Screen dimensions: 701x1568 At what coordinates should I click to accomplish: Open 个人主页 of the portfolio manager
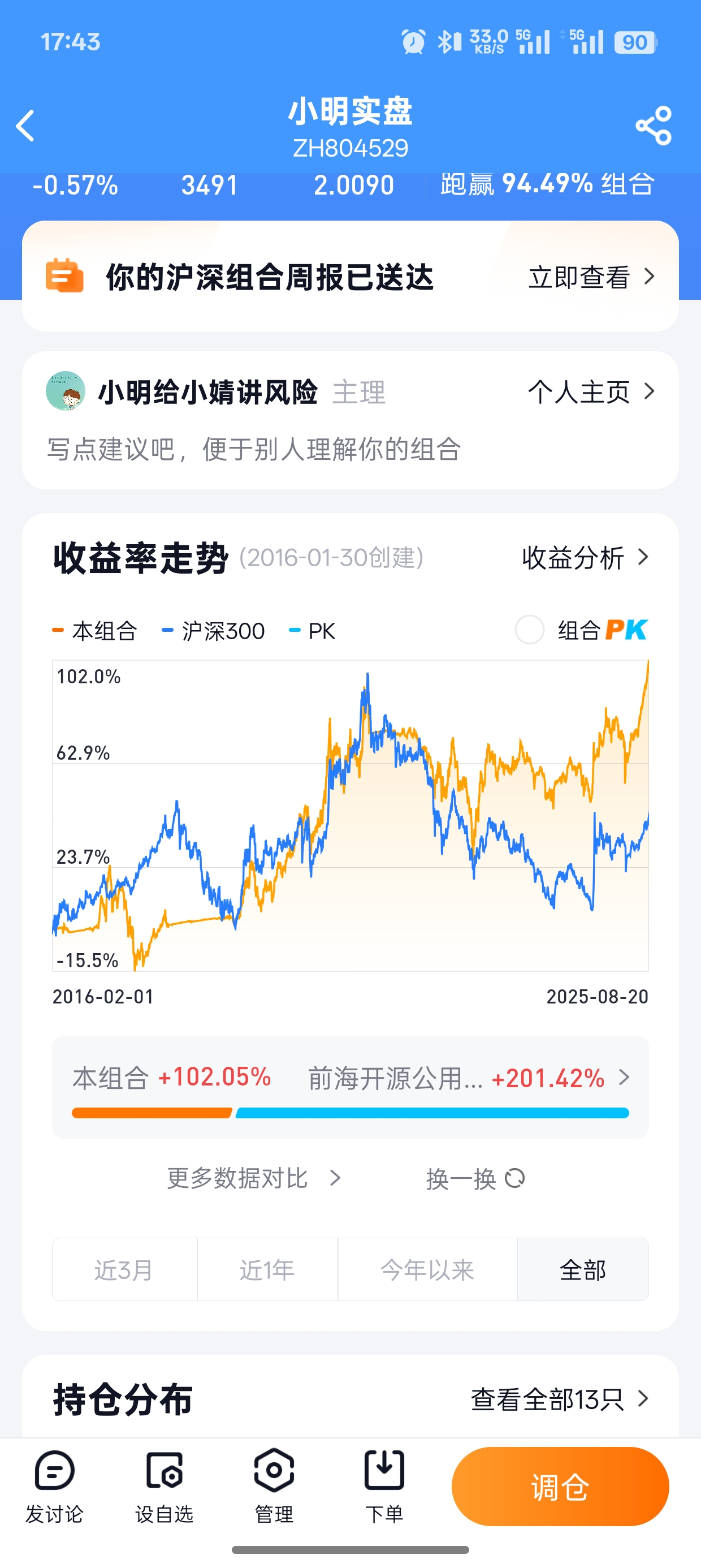590,391
